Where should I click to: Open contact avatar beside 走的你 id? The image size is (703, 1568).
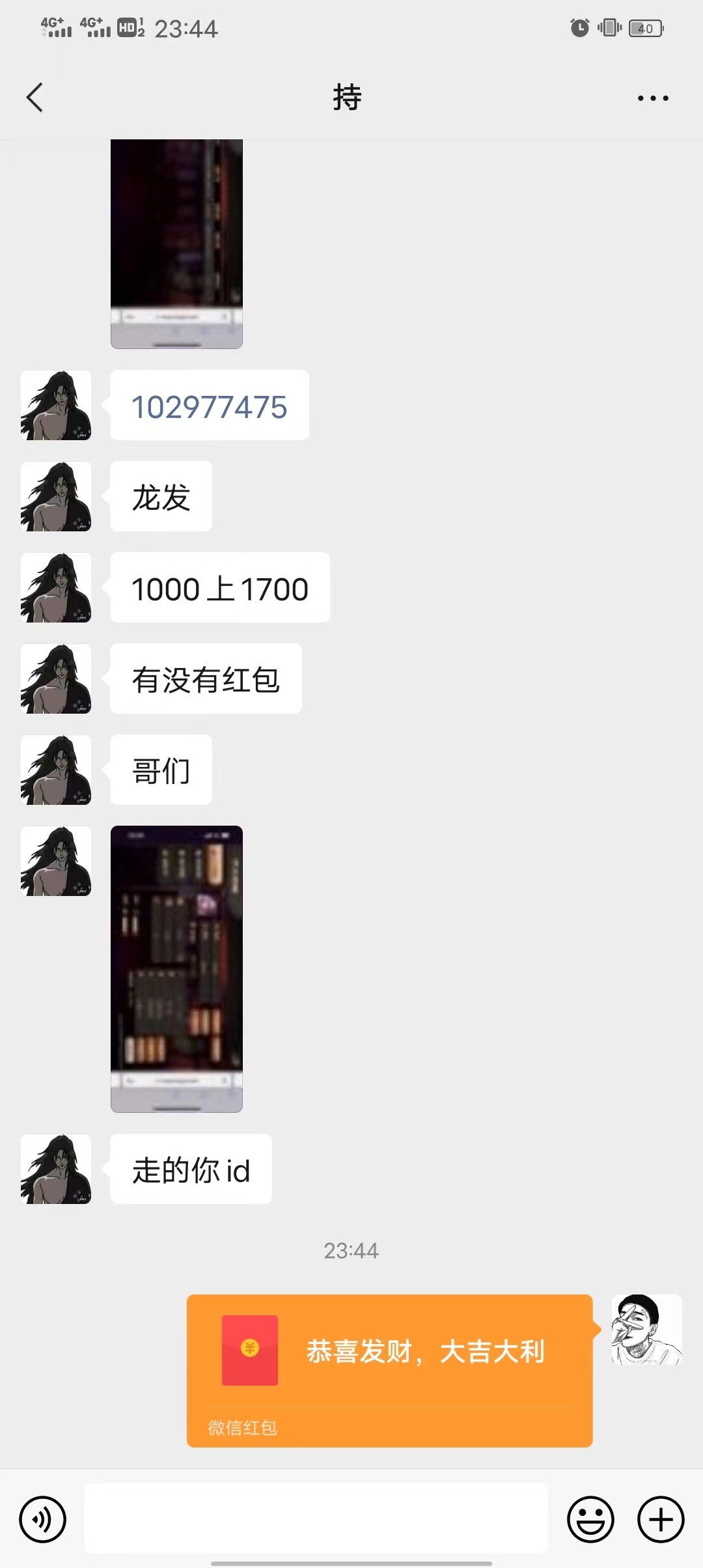point(56,1169)
